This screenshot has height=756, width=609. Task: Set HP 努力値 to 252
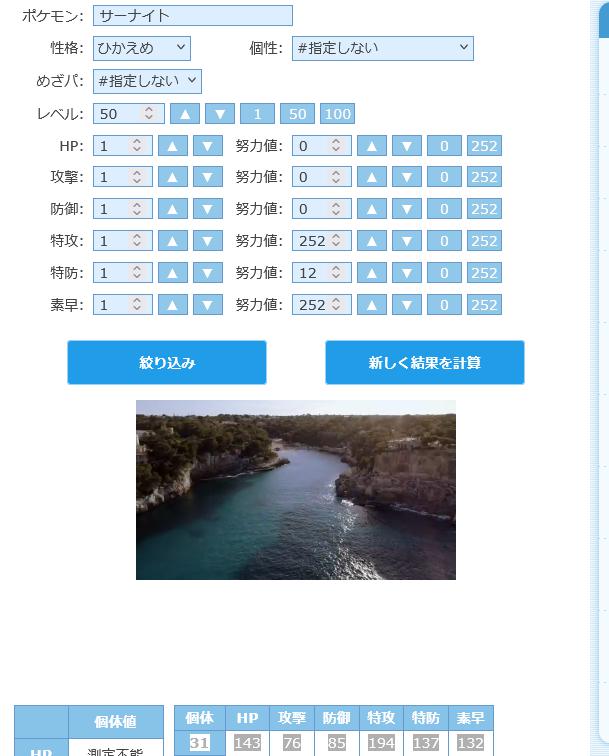click(484, 146)
